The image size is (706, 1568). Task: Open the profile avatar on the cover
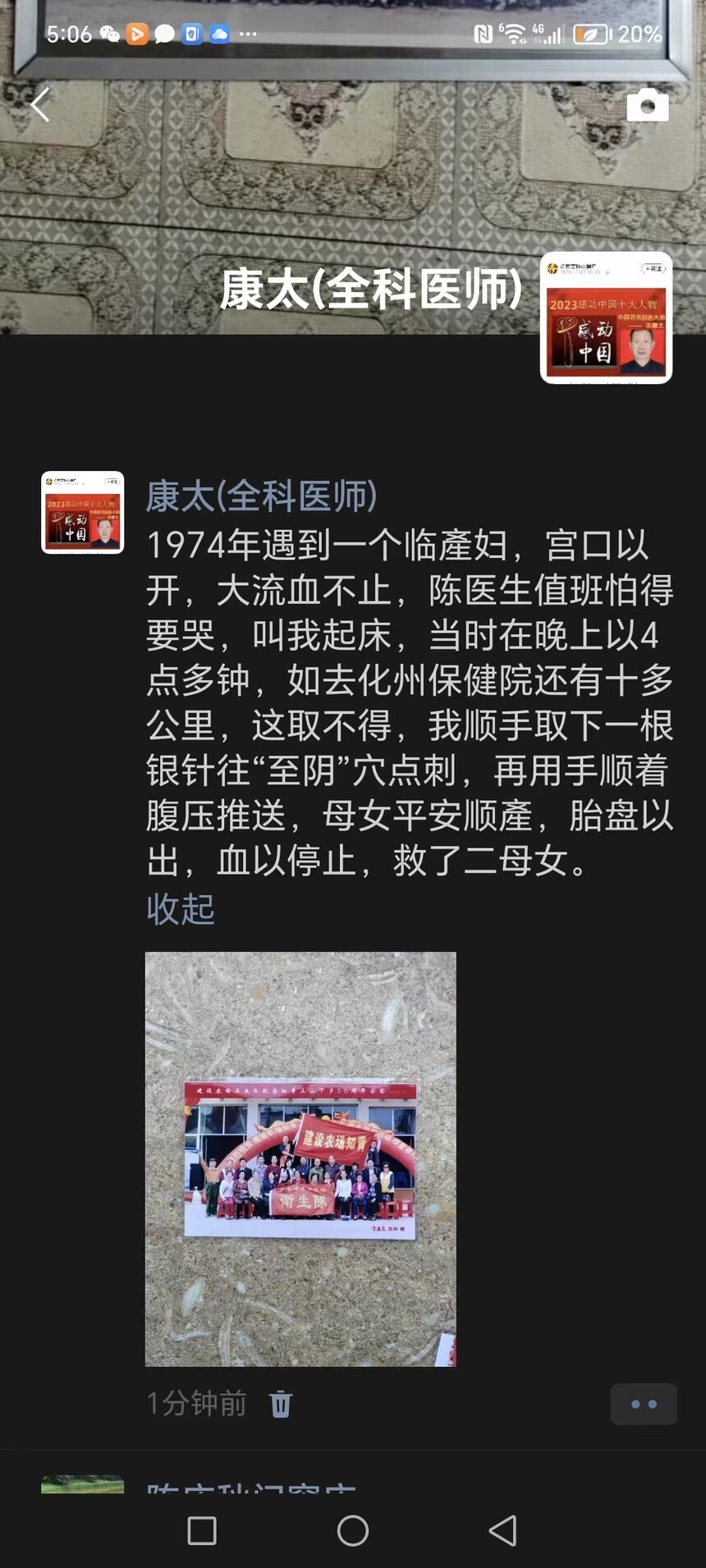pyautogui.click(x=606, y=318)
